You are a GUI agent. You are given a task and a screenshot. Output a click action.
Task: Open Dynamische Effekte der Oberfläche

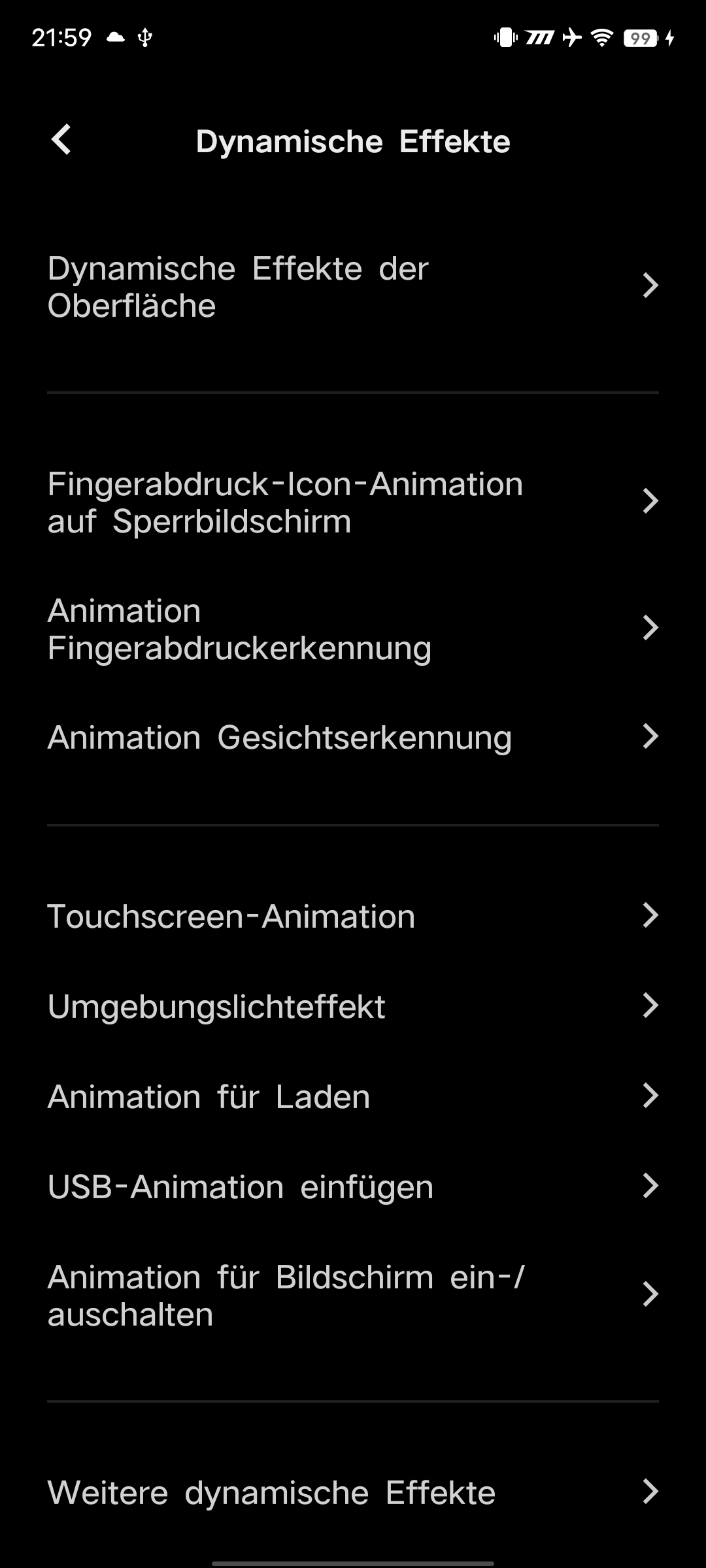point(353,286)
